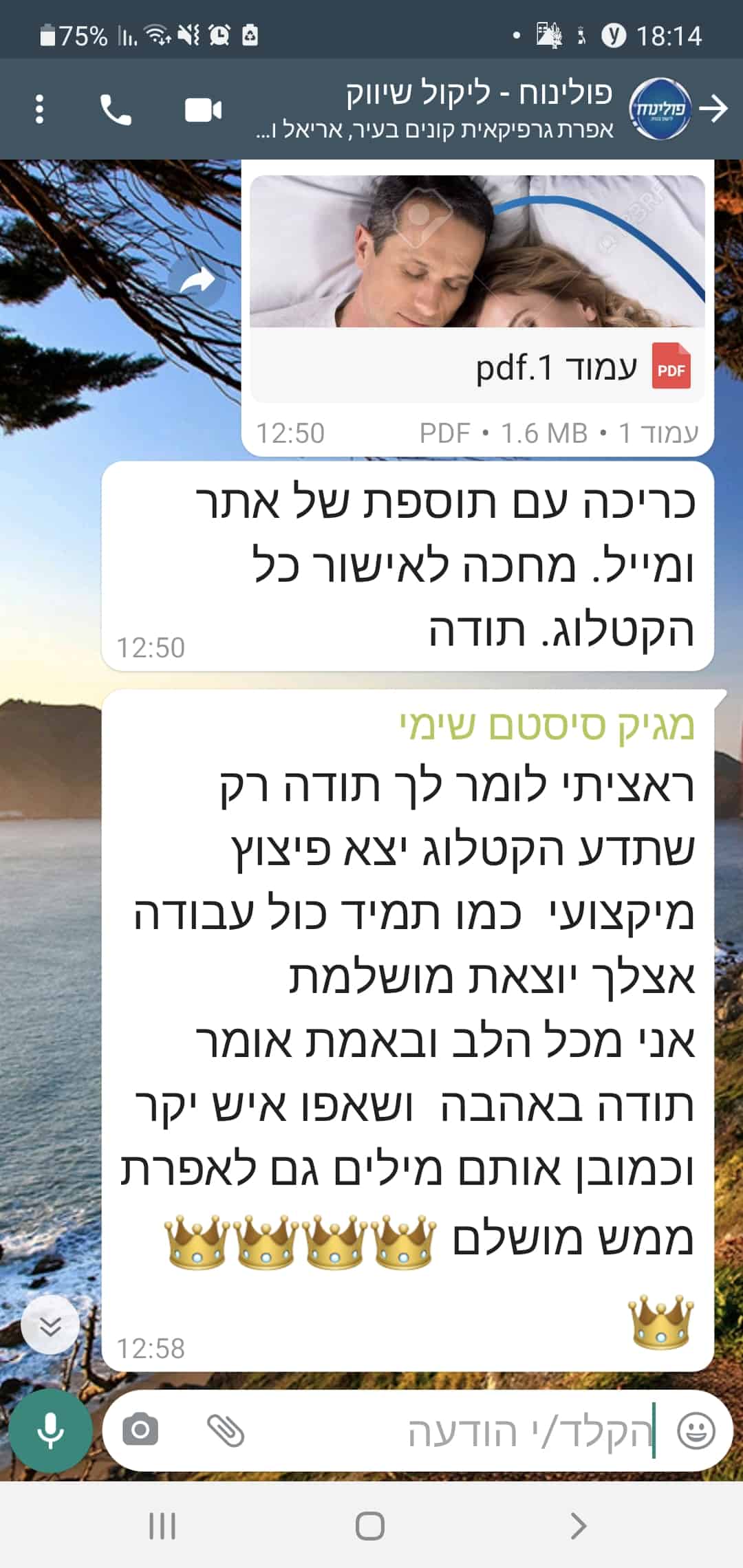Start a video call in this group

203,110
